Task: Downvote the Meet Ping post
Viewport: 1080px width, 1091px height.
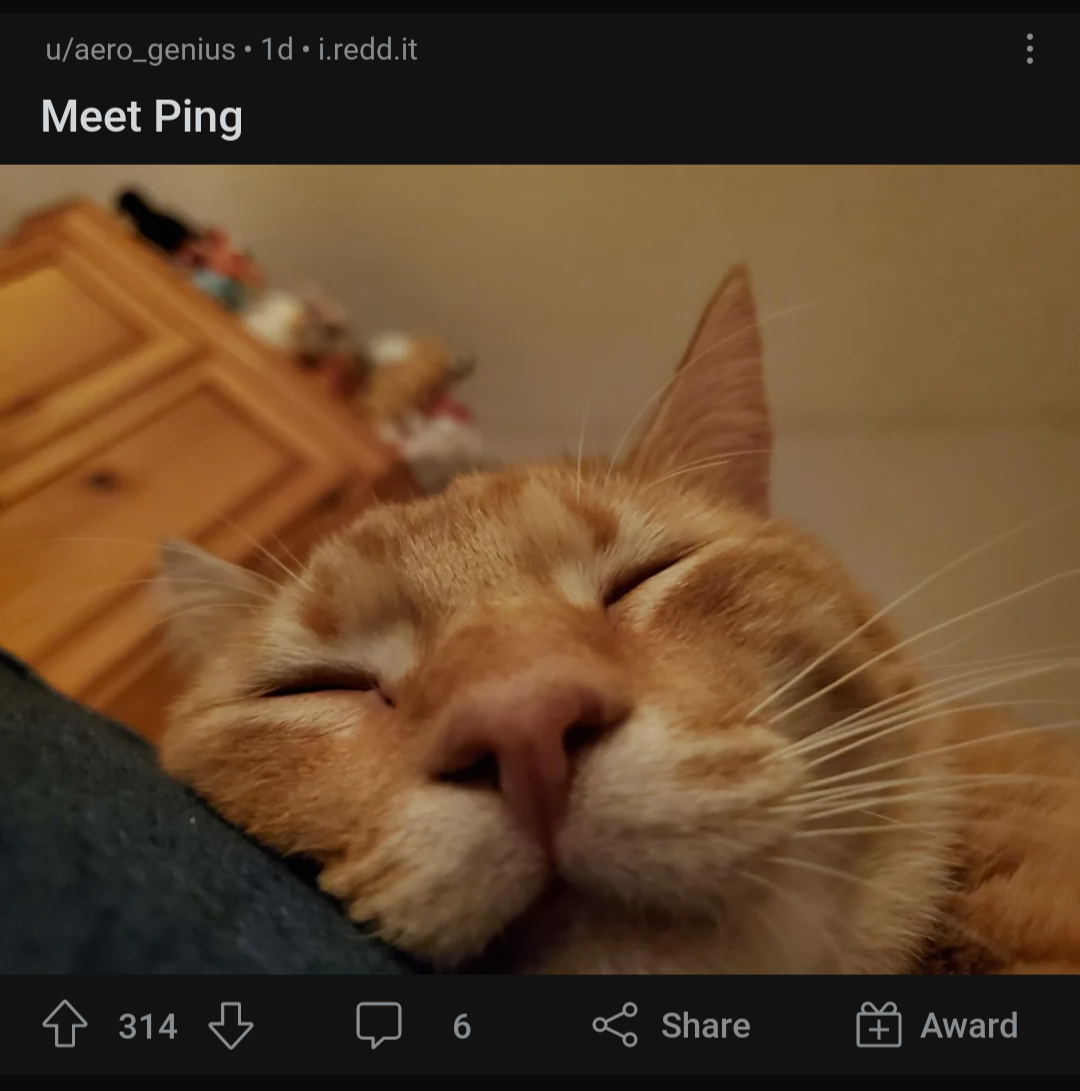Action: point(230,1025)
